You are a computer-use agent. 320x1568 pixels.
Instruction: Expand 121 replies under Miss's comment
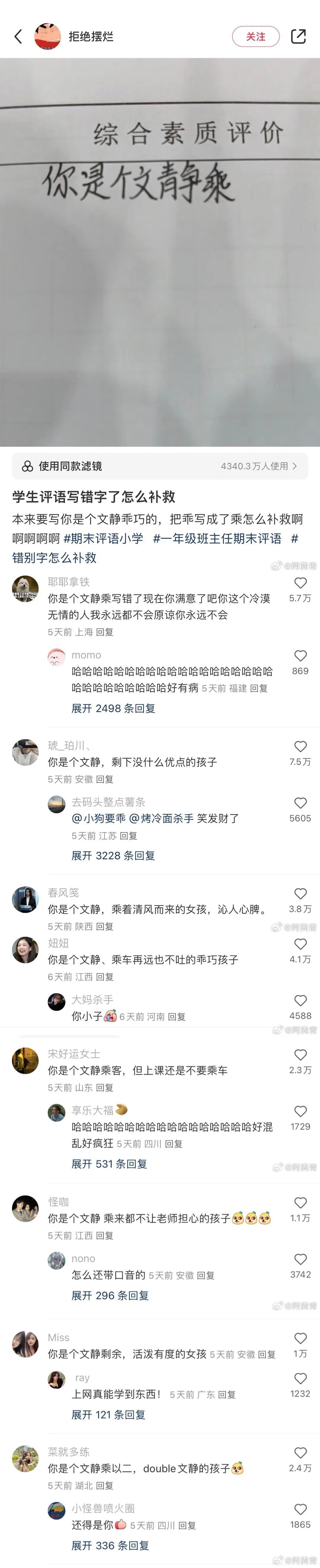pos(108,1414)
